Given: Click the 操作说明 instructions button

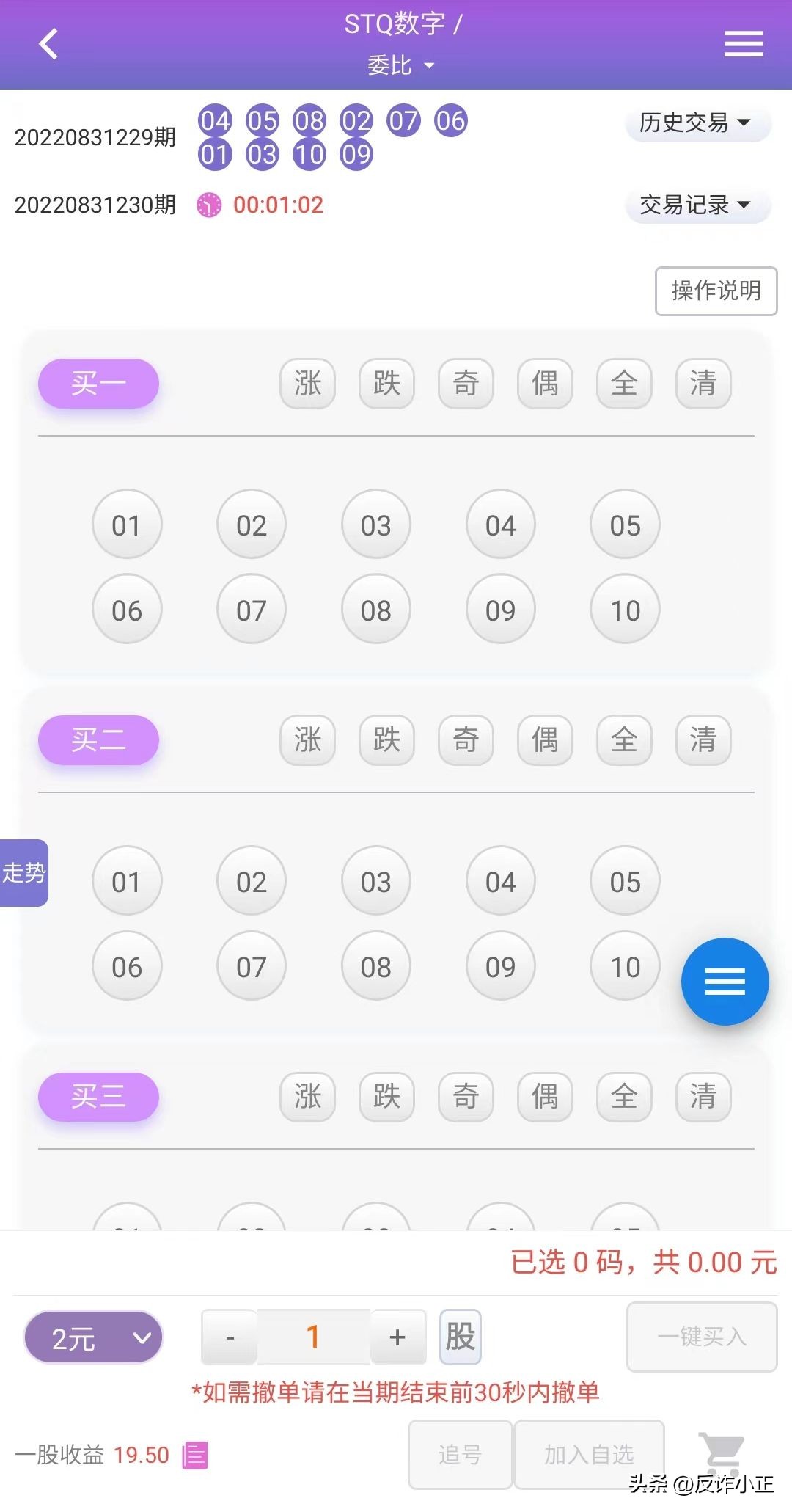Looking at the screenshot, I should [x=716, y=291].
